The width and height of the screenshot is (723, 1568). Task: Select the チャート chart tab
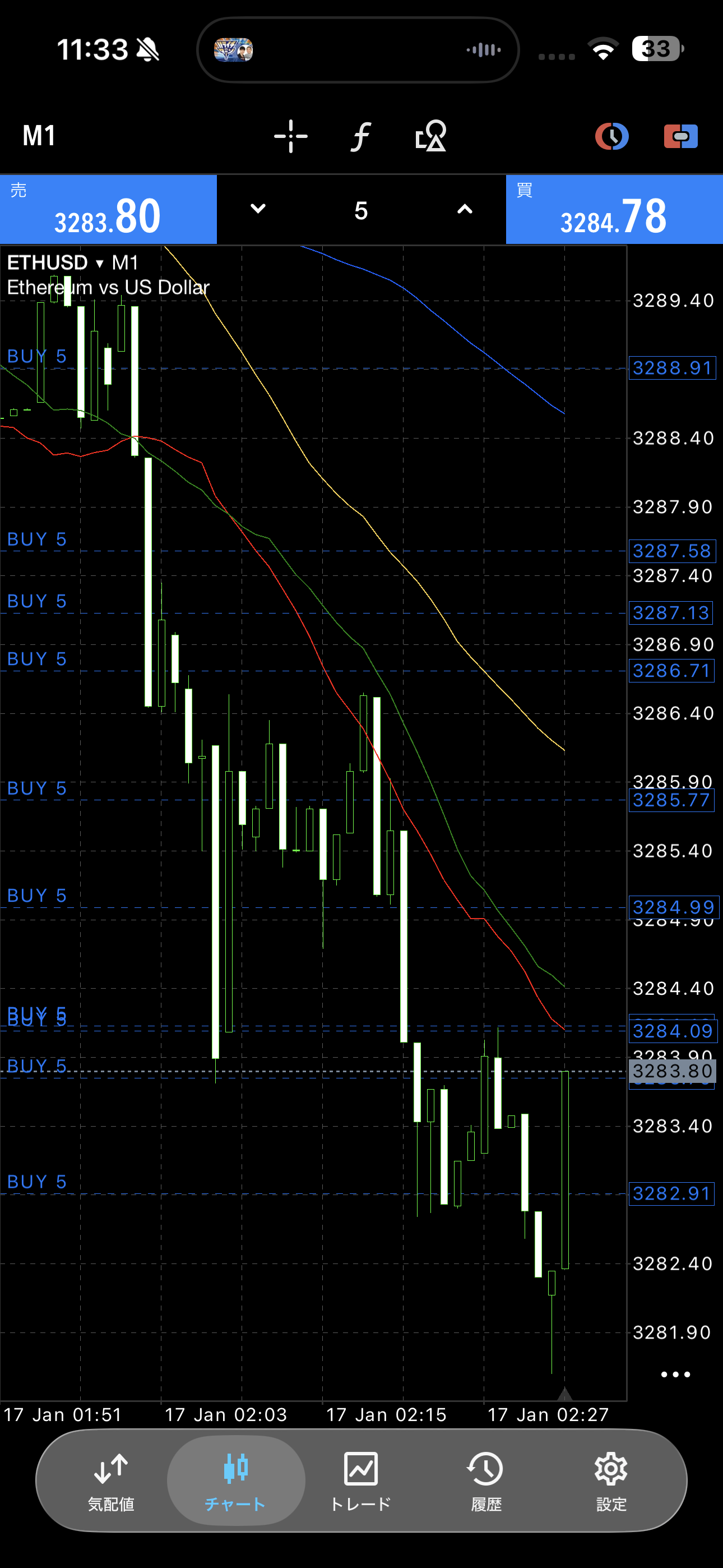235,1481
